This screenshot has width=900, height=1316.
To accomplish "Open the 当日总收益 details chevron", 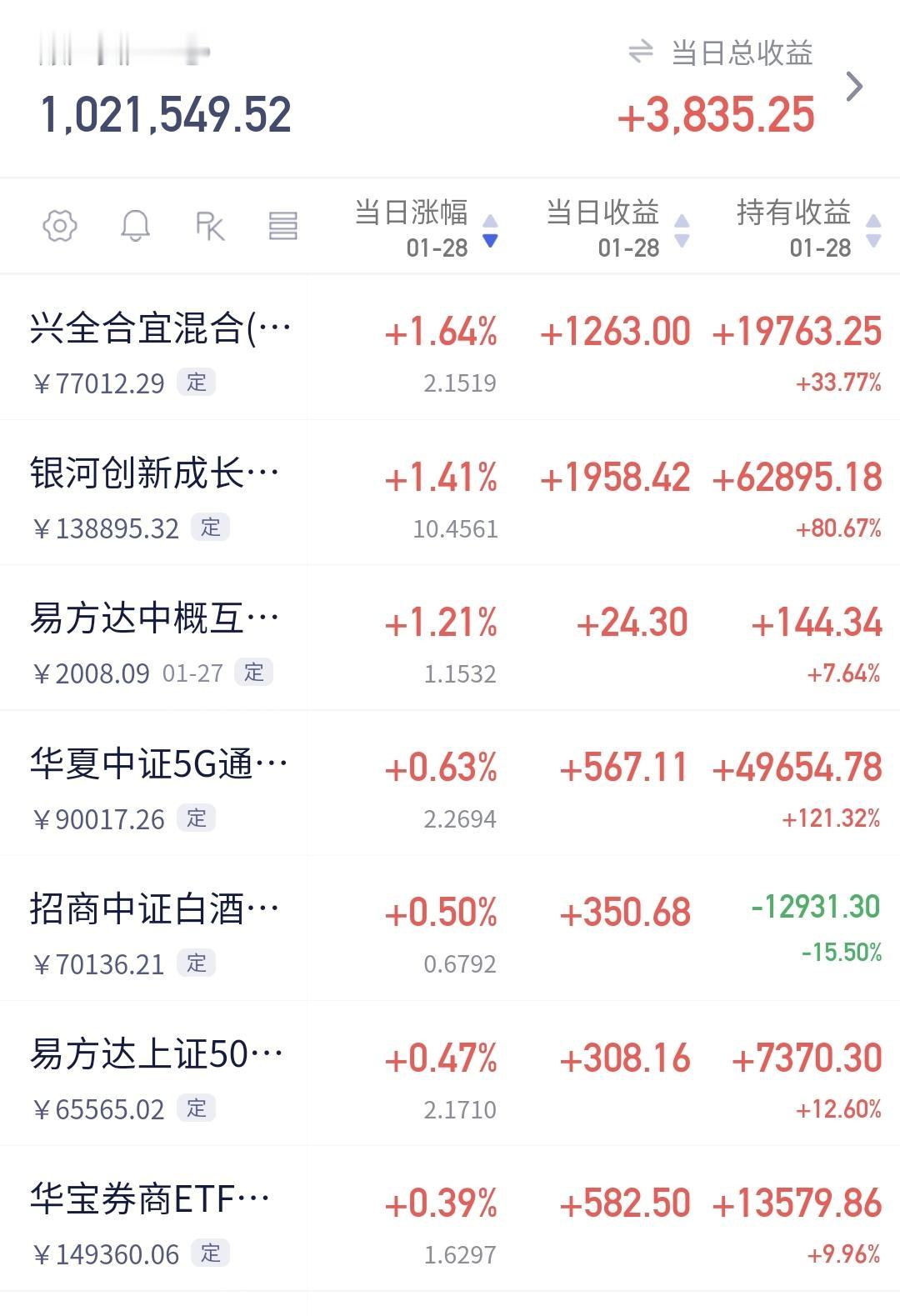I will pyautogui.click(x=854, y=87).
